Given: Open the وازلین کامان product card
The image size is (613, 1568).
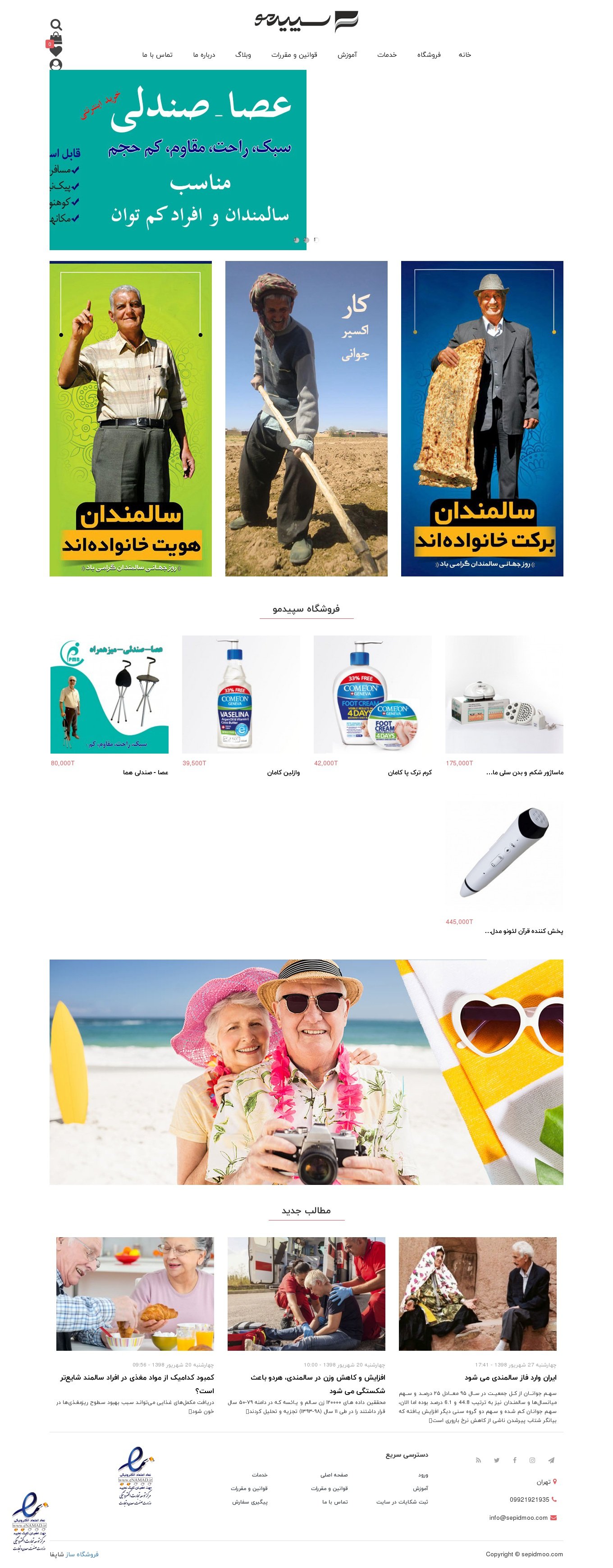Looking at the screenshot, I should click(x=240, y=695).
